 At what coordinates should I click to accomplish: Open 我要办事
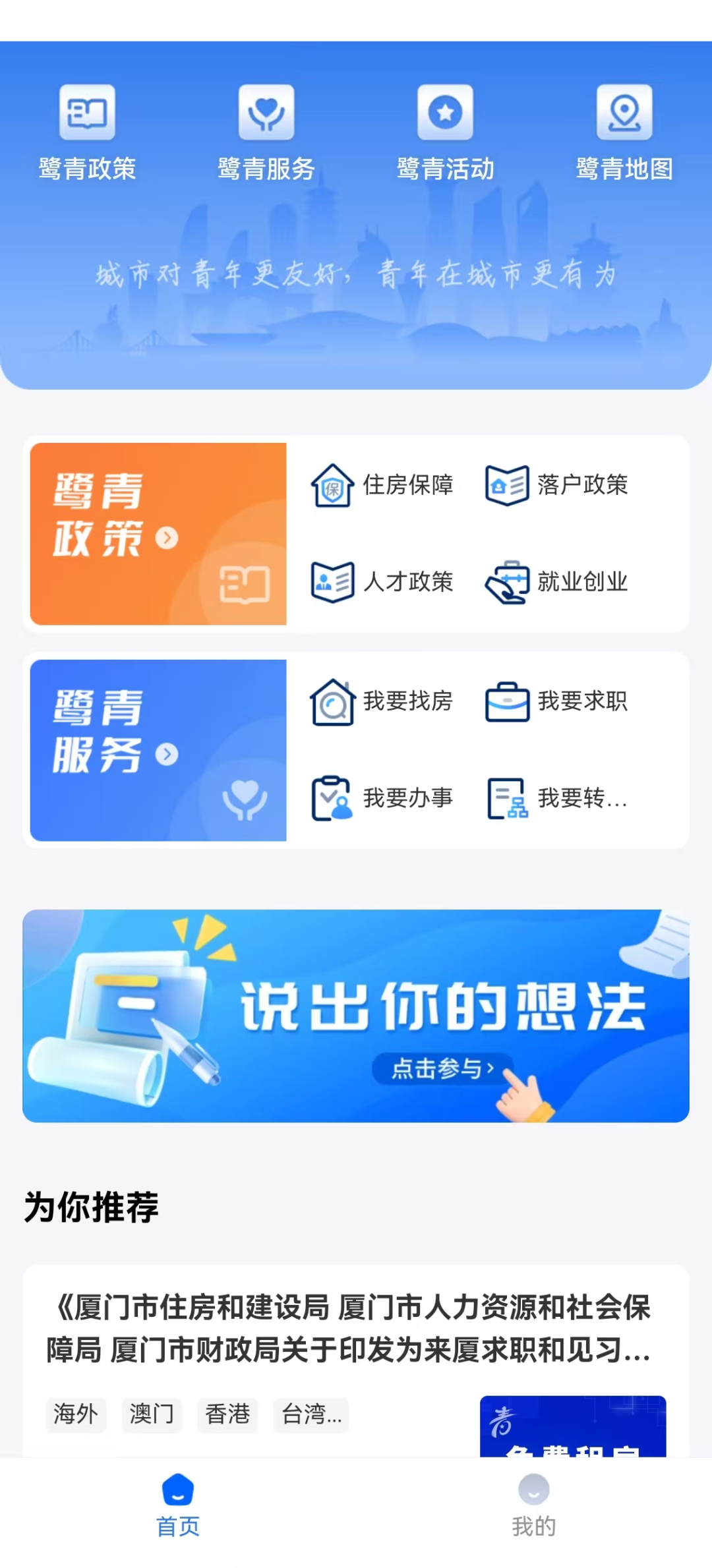coord(382,798)
